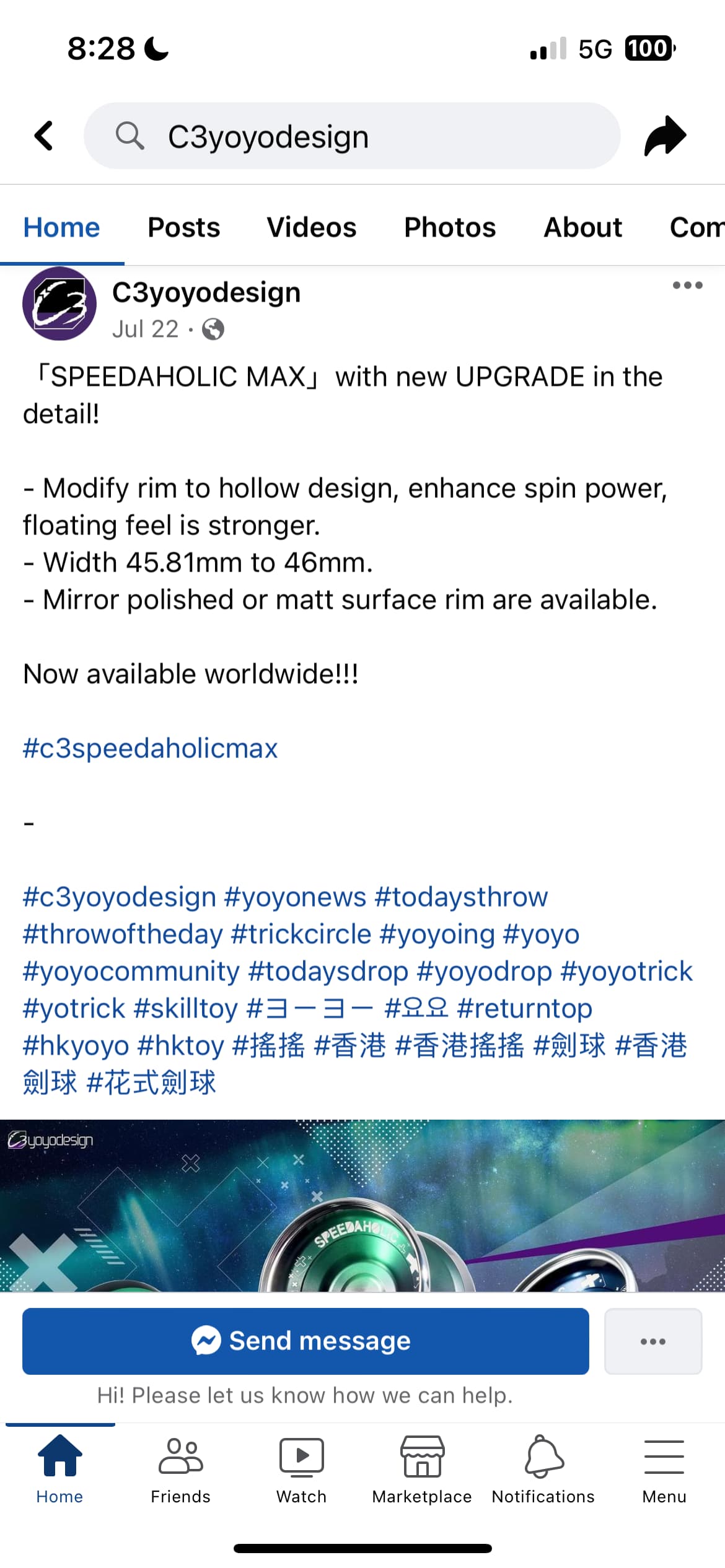725x1568 pixels.
Task: Send message to C3yoyodesign
Action: tap(305, 1341)
